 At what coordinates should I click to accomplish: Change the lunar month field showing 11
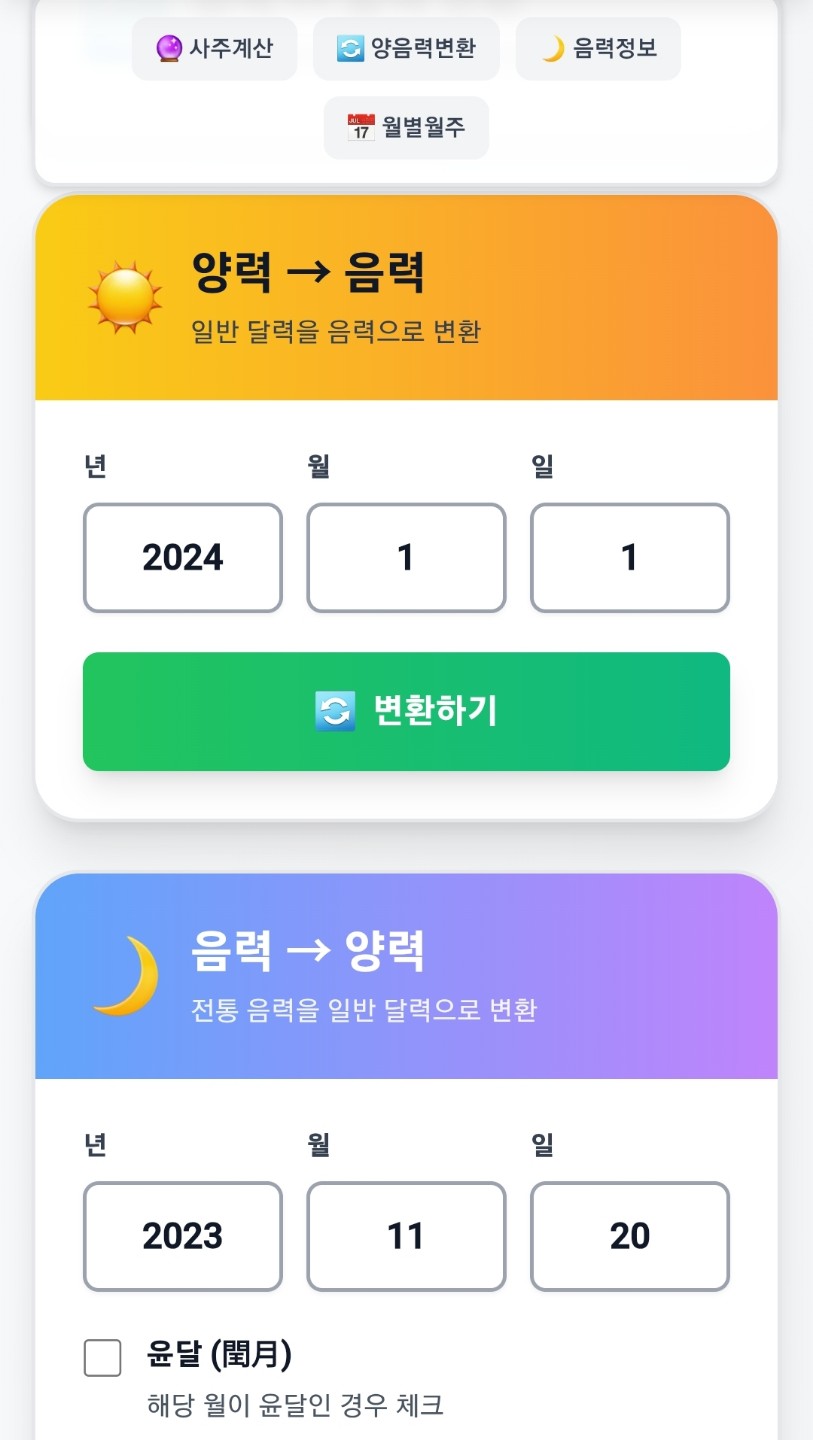pyautogui.click(x=406, y=1236)
